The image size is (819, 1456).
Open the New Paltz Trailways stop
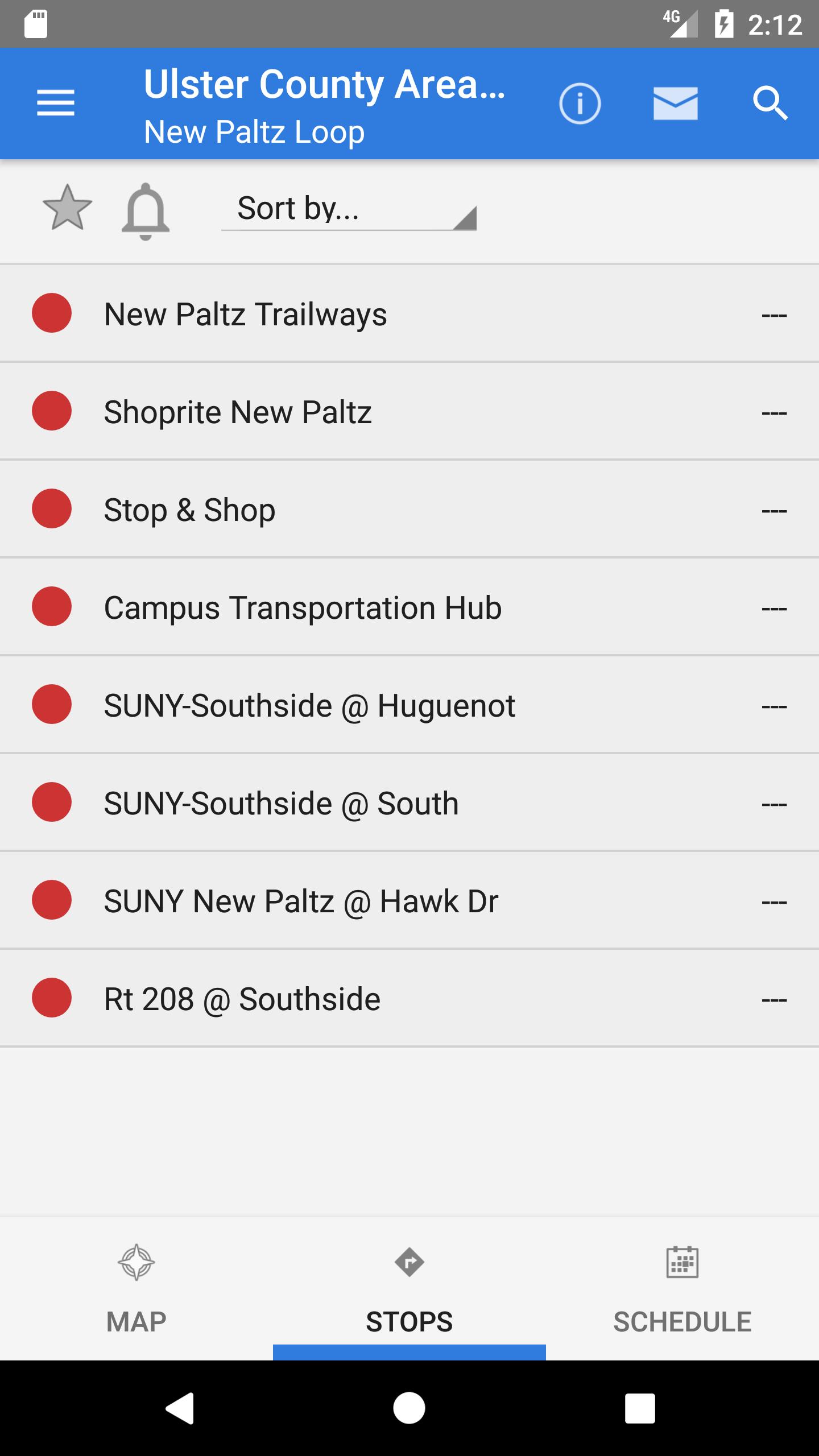(409, 313)
